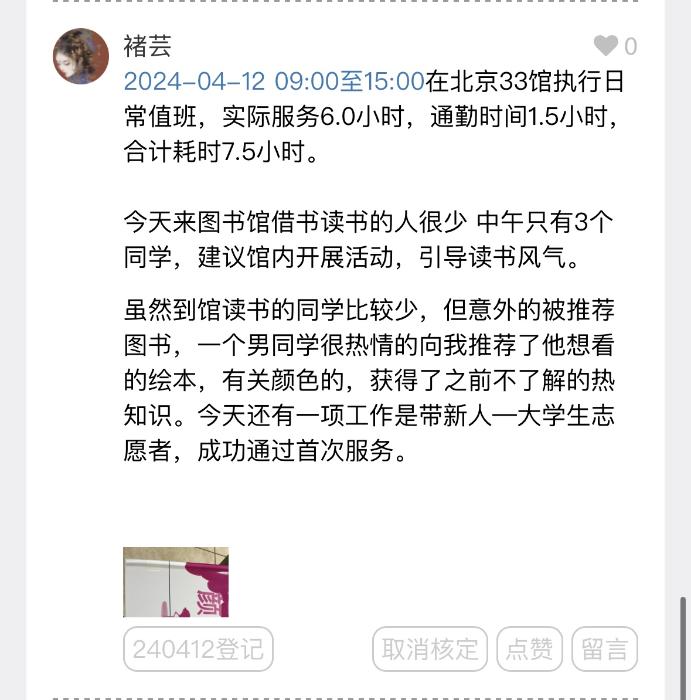
Task: Leave a comment via 留言 button
Action: 604,649
